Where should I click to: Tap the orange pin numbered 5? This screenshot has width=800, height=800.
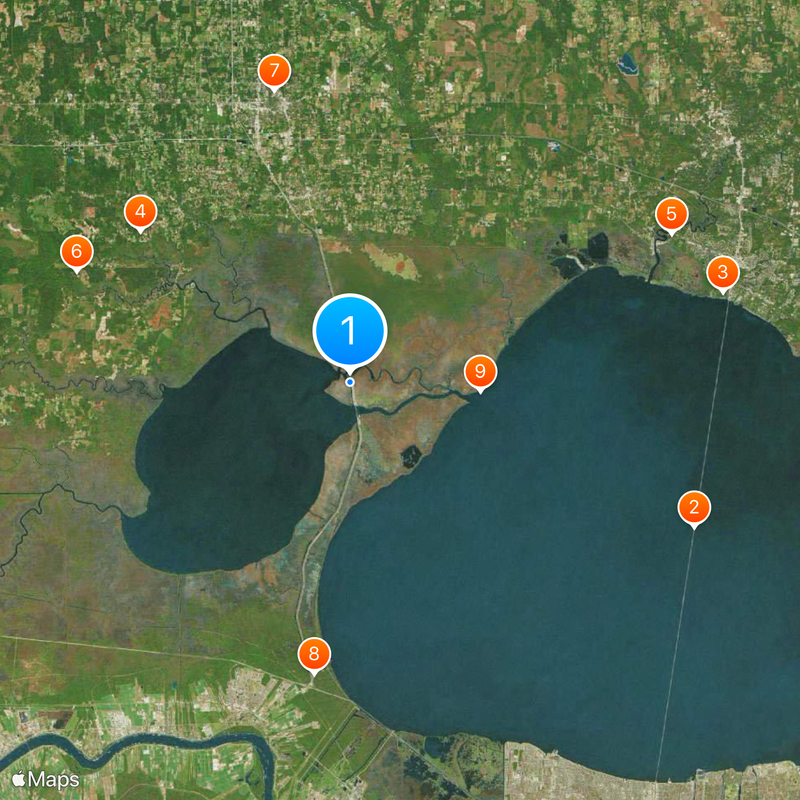(671, 214)
